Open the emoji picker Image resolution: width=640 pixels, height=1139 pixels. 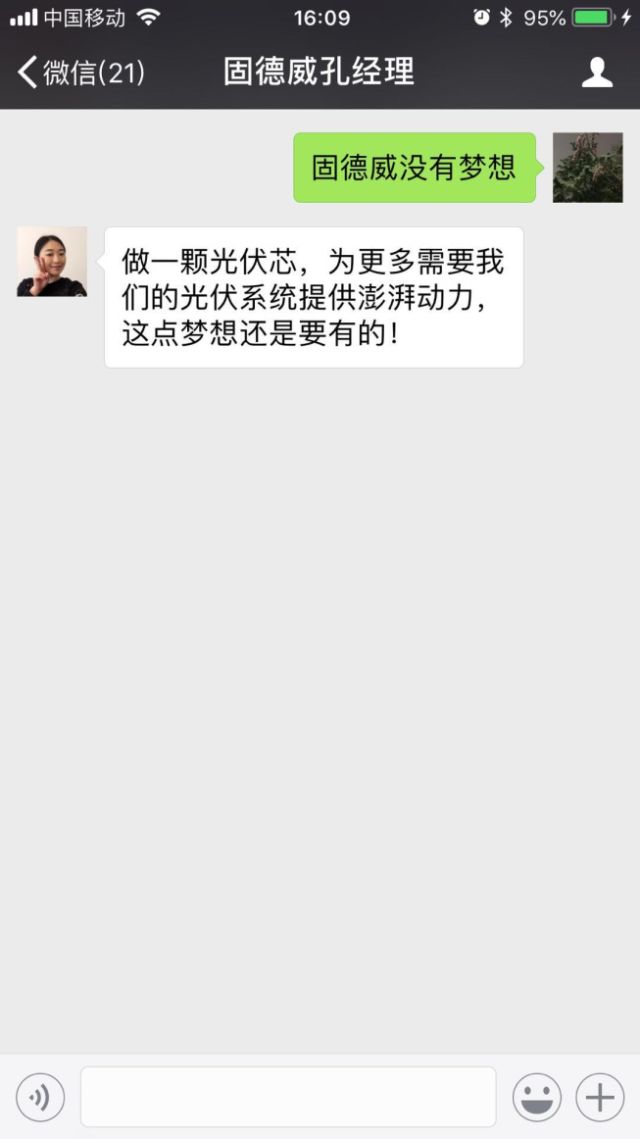pyautogui.click(x=537, y=1098)
